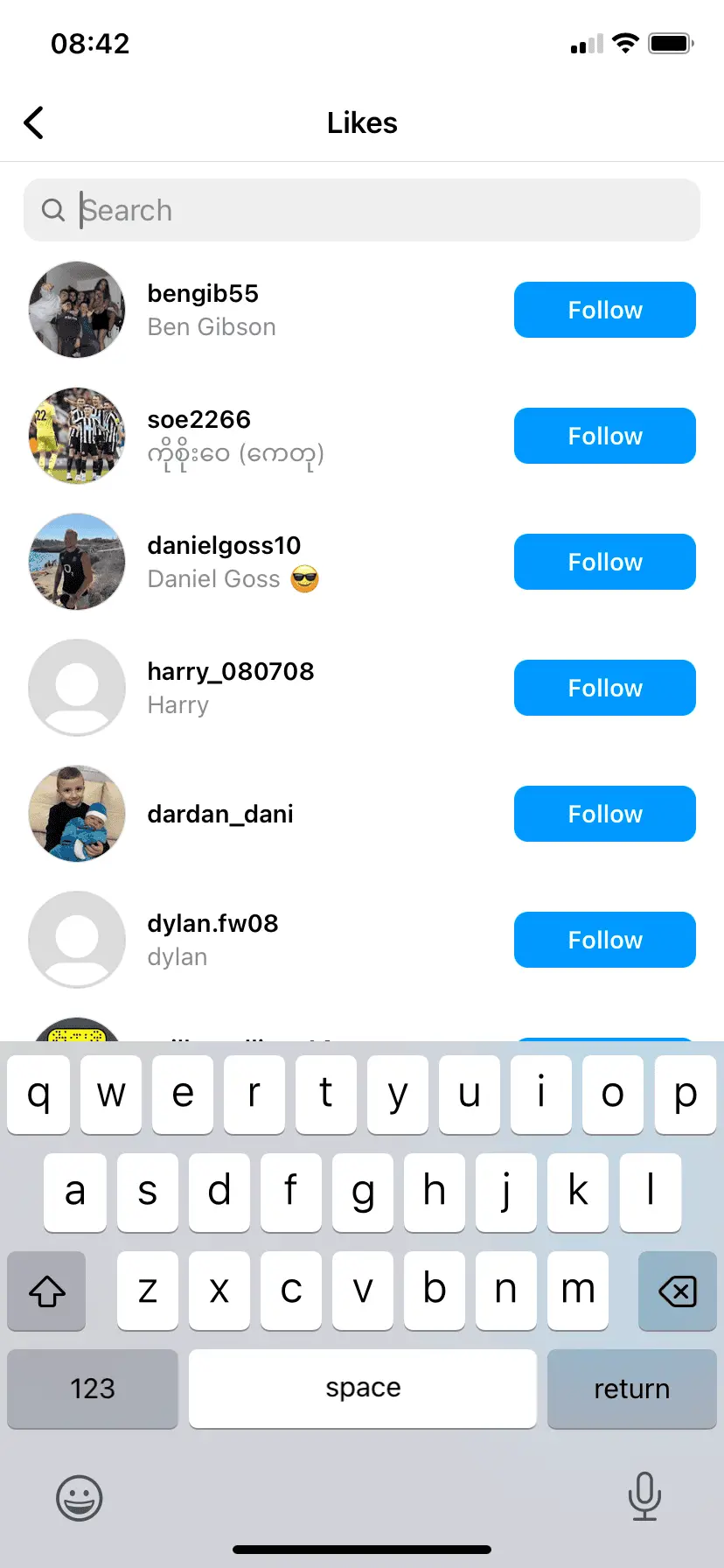Open the emoji keyboard

point(80,1498)
